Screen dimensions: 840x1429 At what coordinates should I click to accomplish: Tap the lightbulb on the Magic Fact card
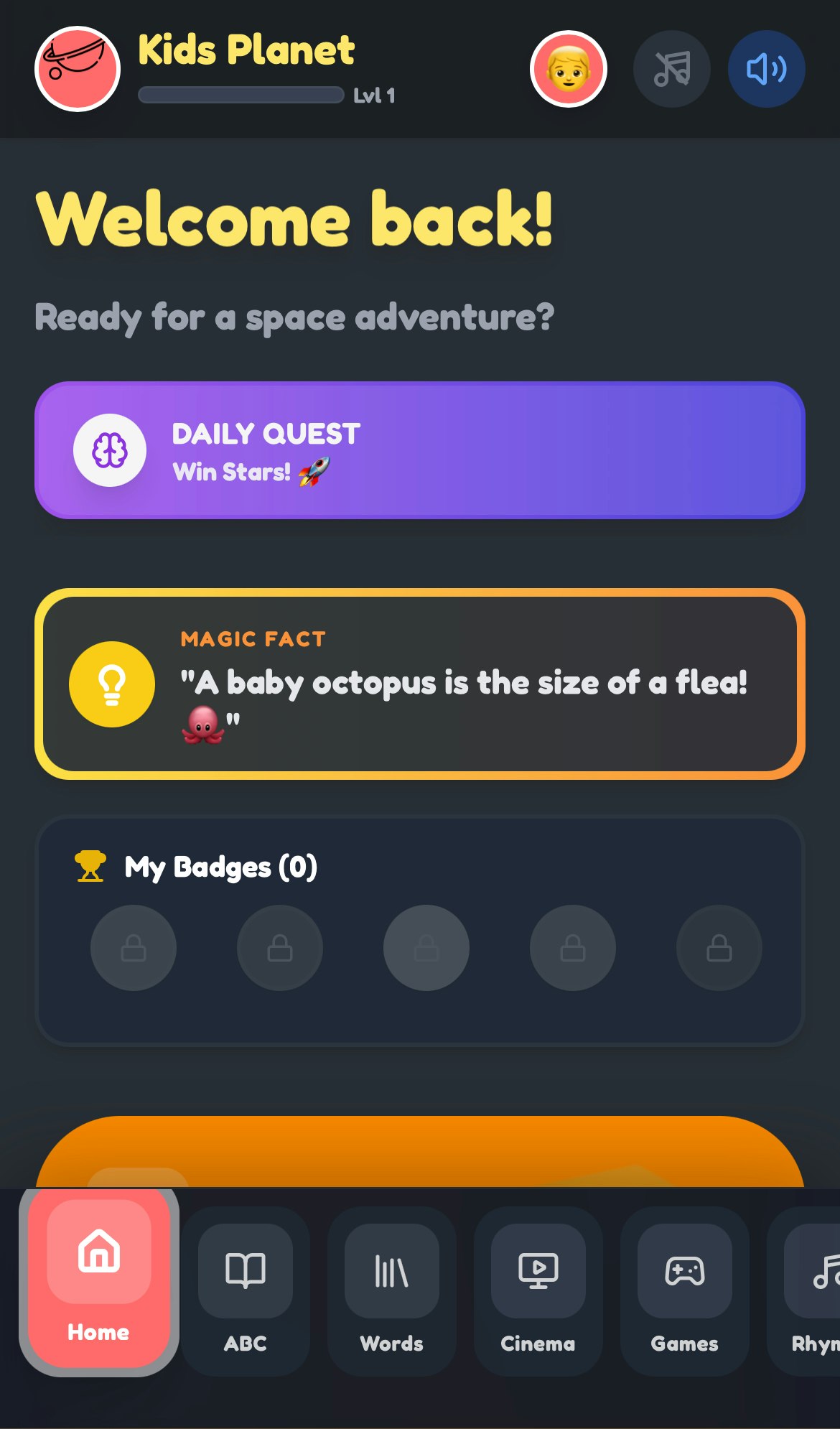(111, 684)
